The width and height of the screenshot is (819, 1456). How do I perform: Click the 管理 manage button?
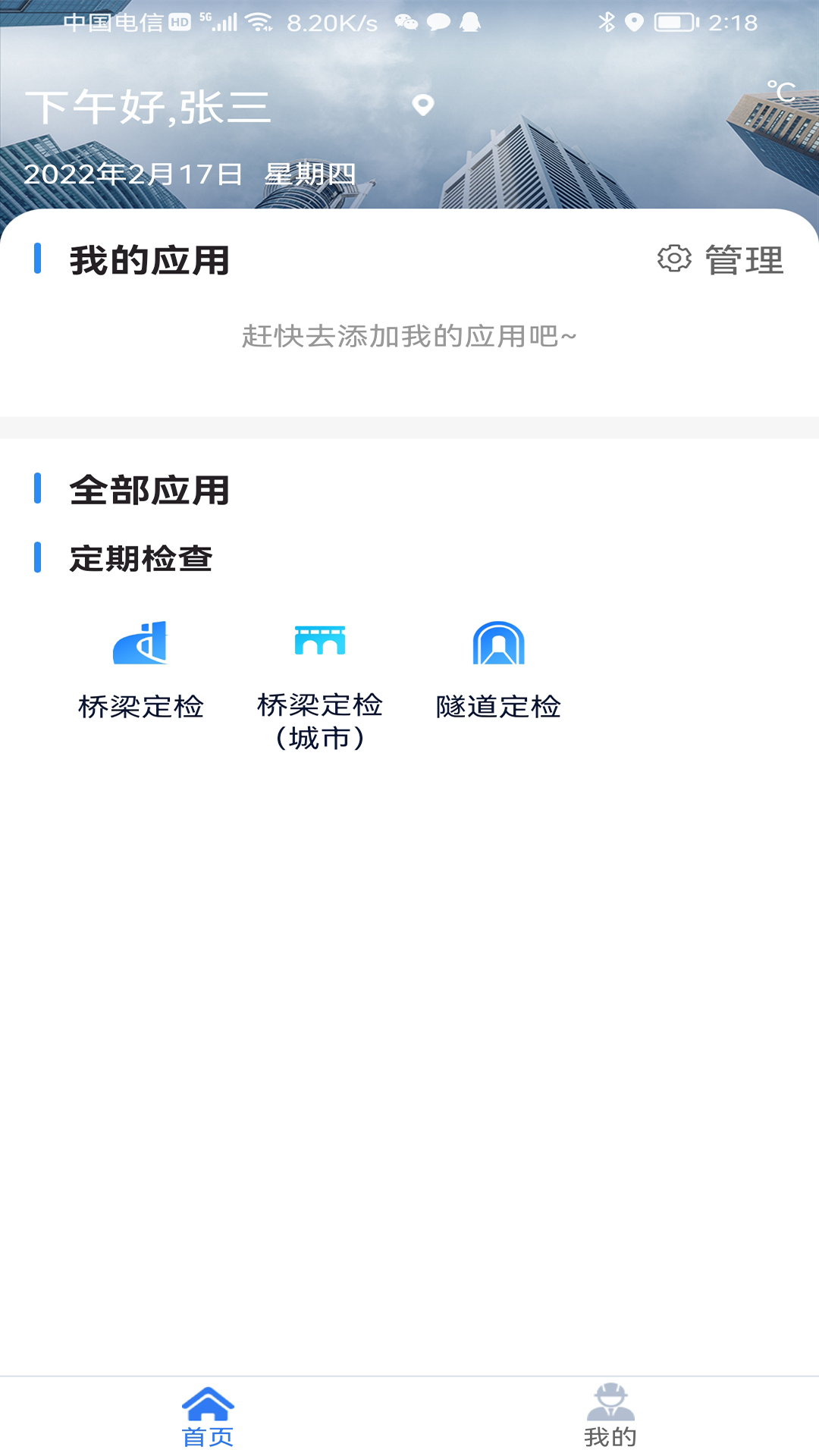tap(744, 260)
